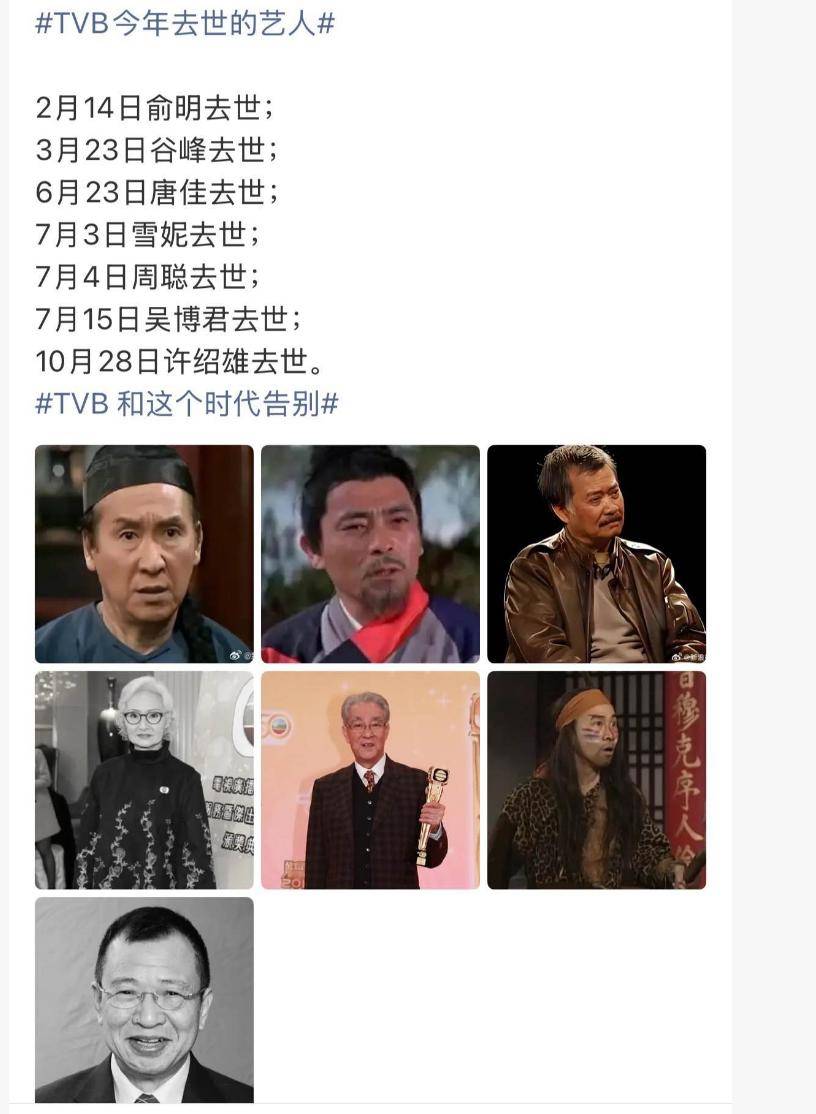
Task: Enlarge photo of long-haired man in leopard print
Action: pos(596,779)
